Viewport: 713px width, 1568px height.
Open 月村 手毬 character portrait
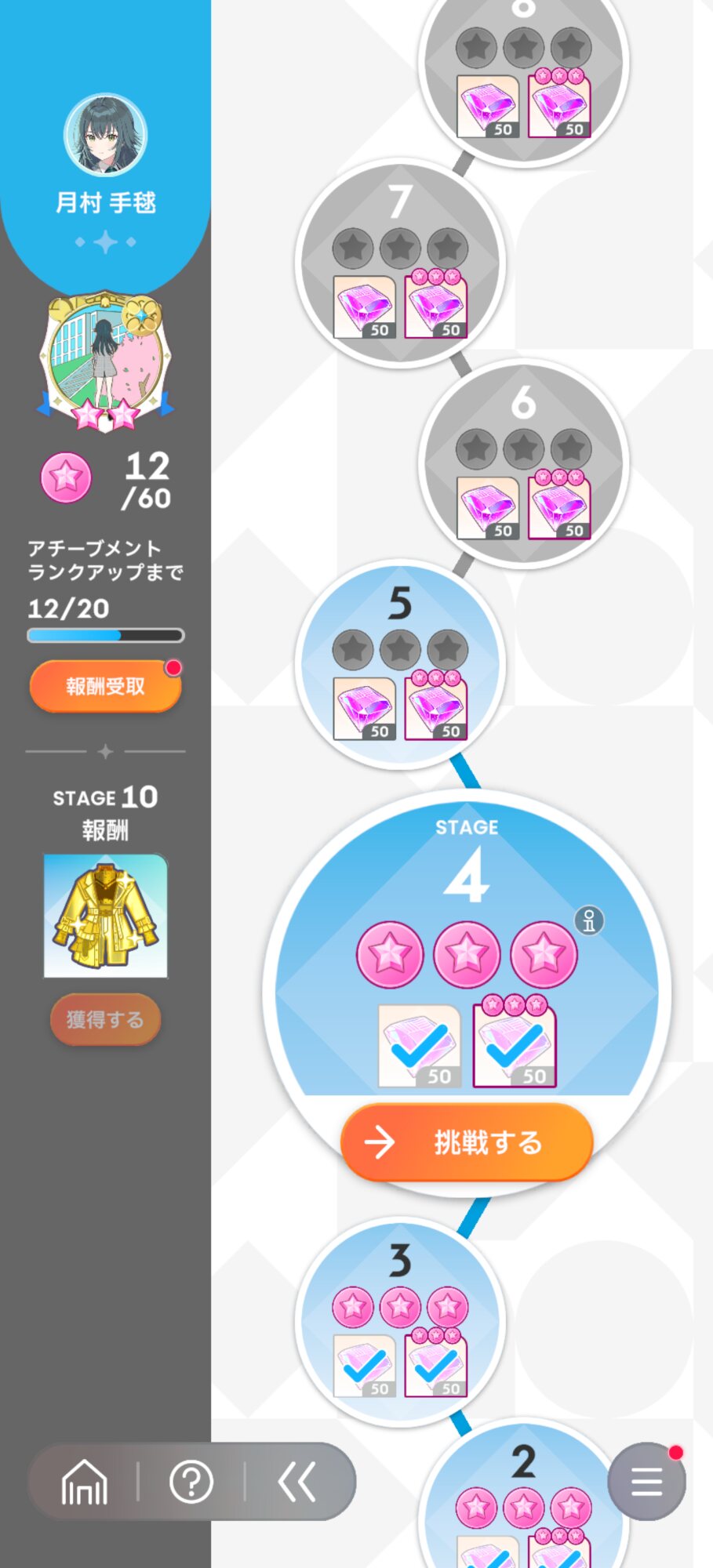(x=106, y=136)
